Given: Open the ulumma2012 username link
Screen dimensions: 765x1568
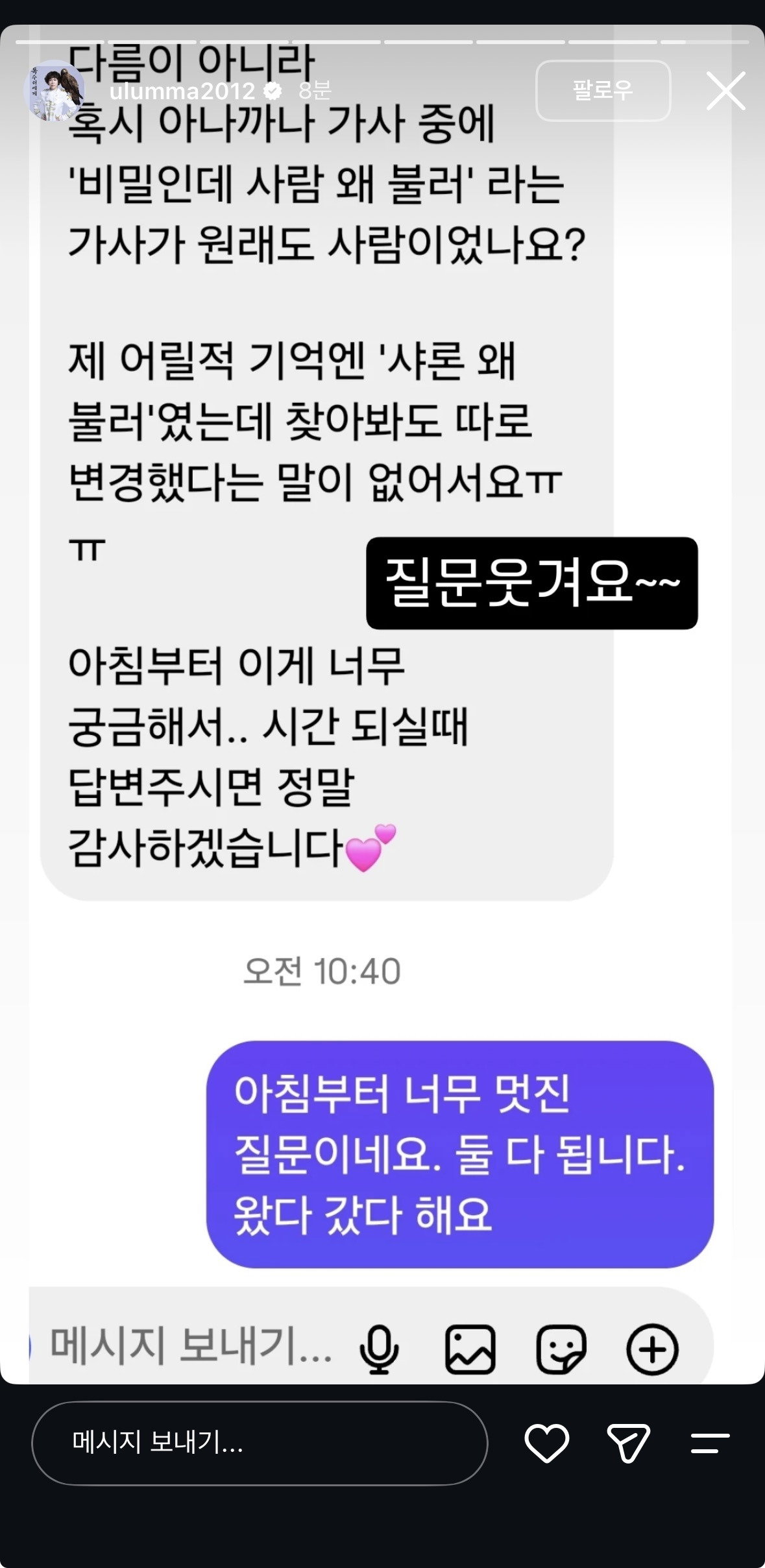Looking at the screenshot, I should pyautogui.click(x=182, y=91).
